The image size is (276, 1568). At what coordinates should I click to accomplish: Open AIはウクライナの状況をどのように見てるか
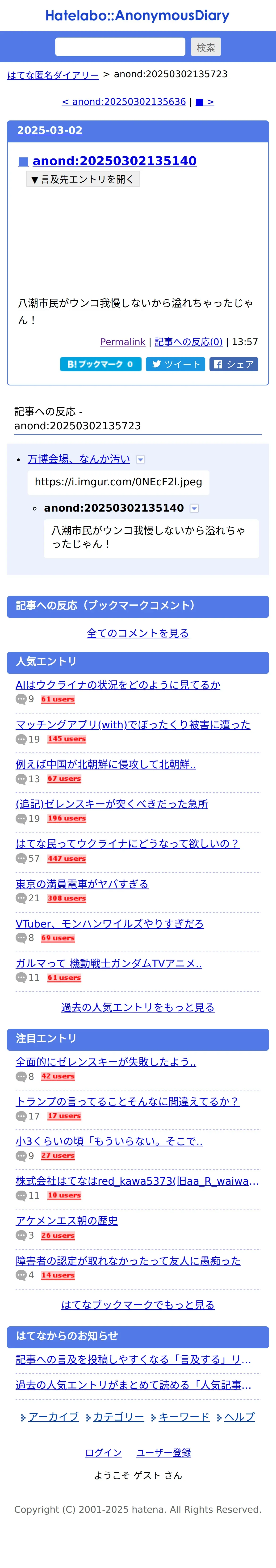118,685
